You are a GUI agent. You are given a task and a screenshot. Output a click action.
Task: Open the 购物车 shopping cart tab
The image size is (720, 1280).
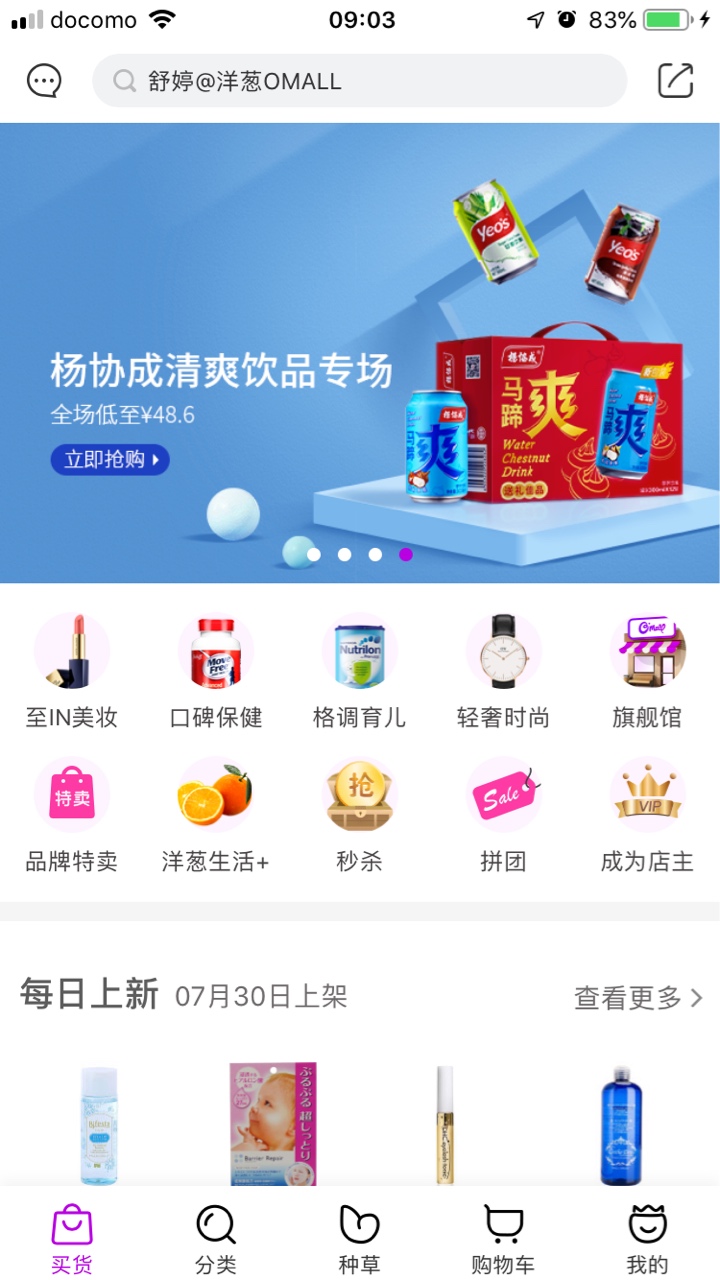click(503, 1239)
